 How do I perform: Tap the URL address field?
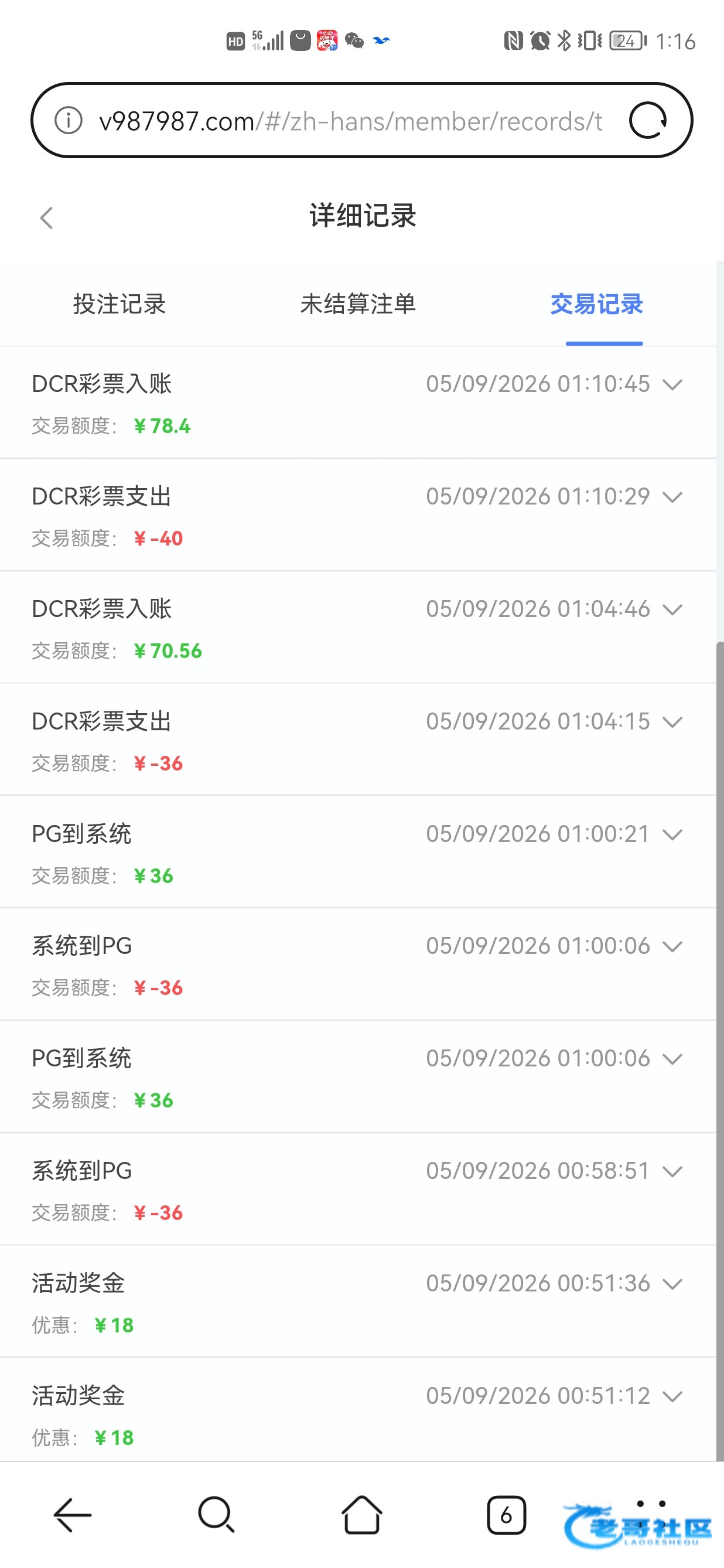[x=350, y=121]
